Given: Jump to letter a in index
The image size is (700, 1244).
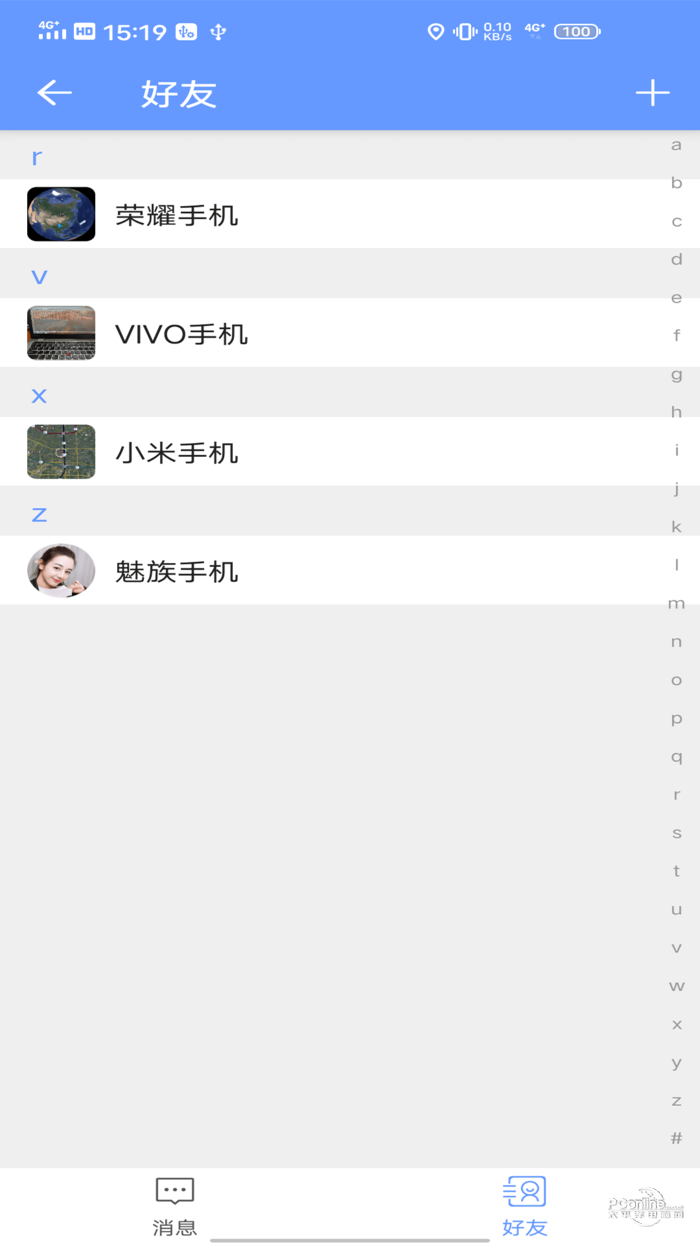Looking at the screenshot, I should 676,145.
